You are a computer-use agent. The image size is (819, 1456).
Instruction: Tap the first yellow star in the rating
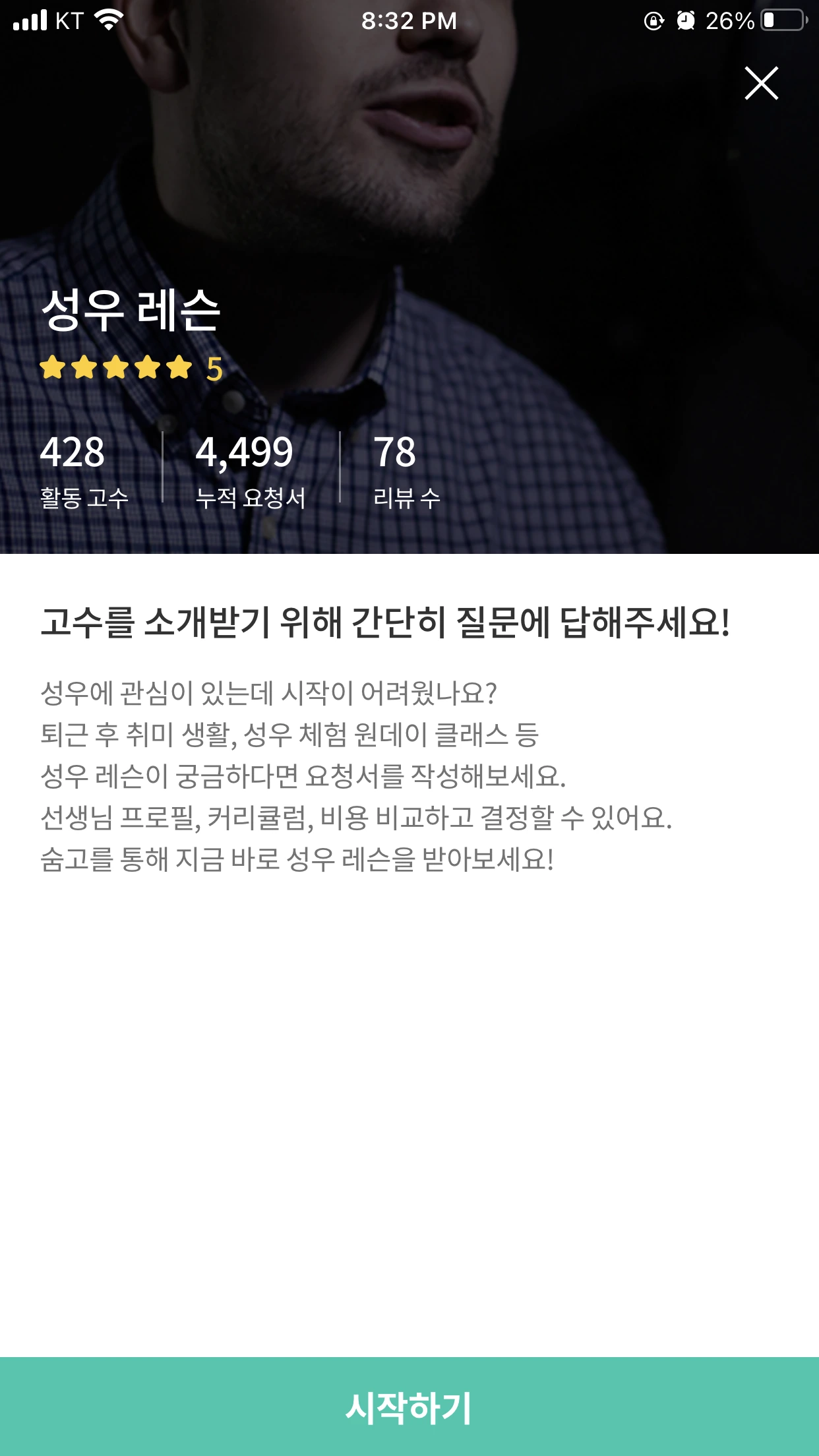point(54,367)
